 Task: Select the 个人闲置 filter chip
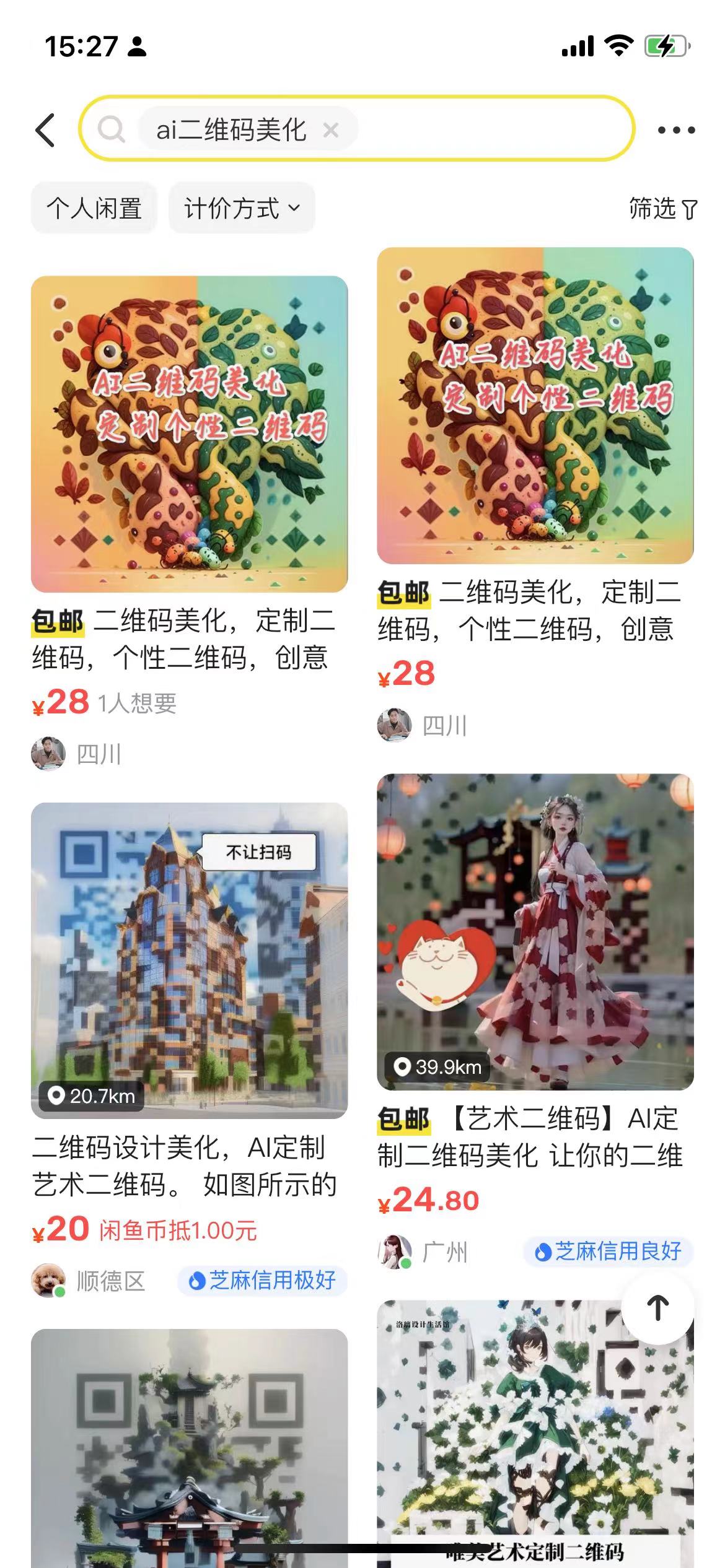(x=94, y=208)
